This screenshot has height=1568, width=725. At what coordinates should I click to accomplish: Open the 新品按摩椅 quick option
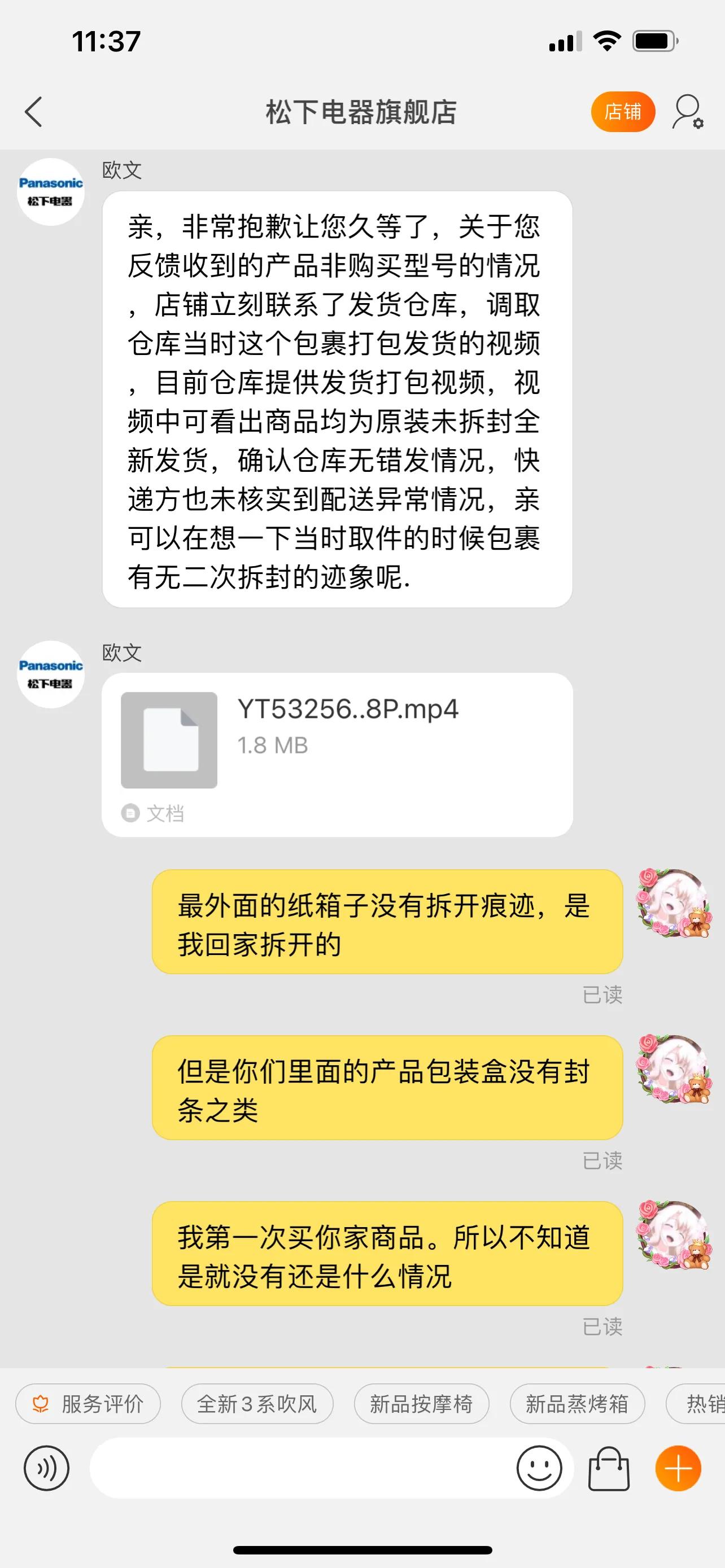420,1404
